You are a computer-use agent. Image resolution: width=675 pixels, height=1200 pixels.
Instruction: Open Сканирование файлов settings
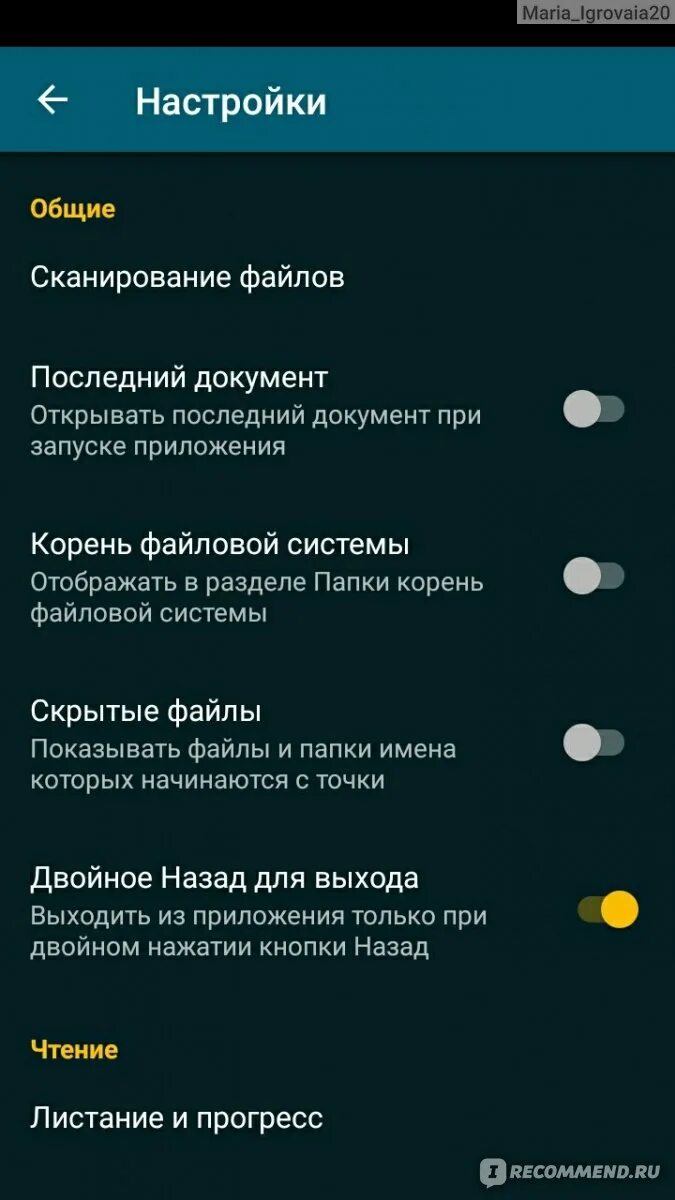[188, 277]
